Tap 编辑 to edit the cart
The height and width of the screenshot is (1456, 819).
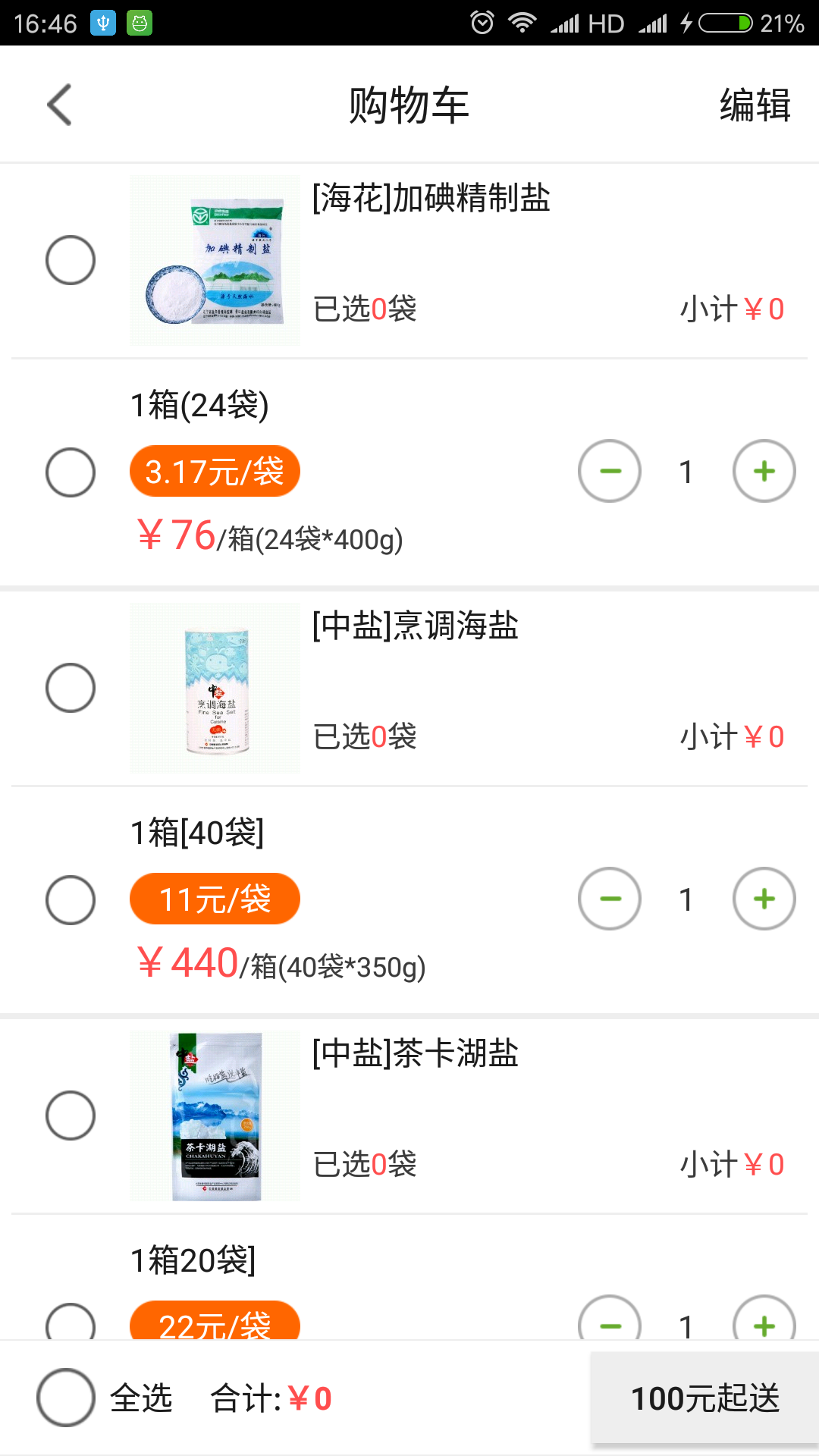click(x=755, y=105)
